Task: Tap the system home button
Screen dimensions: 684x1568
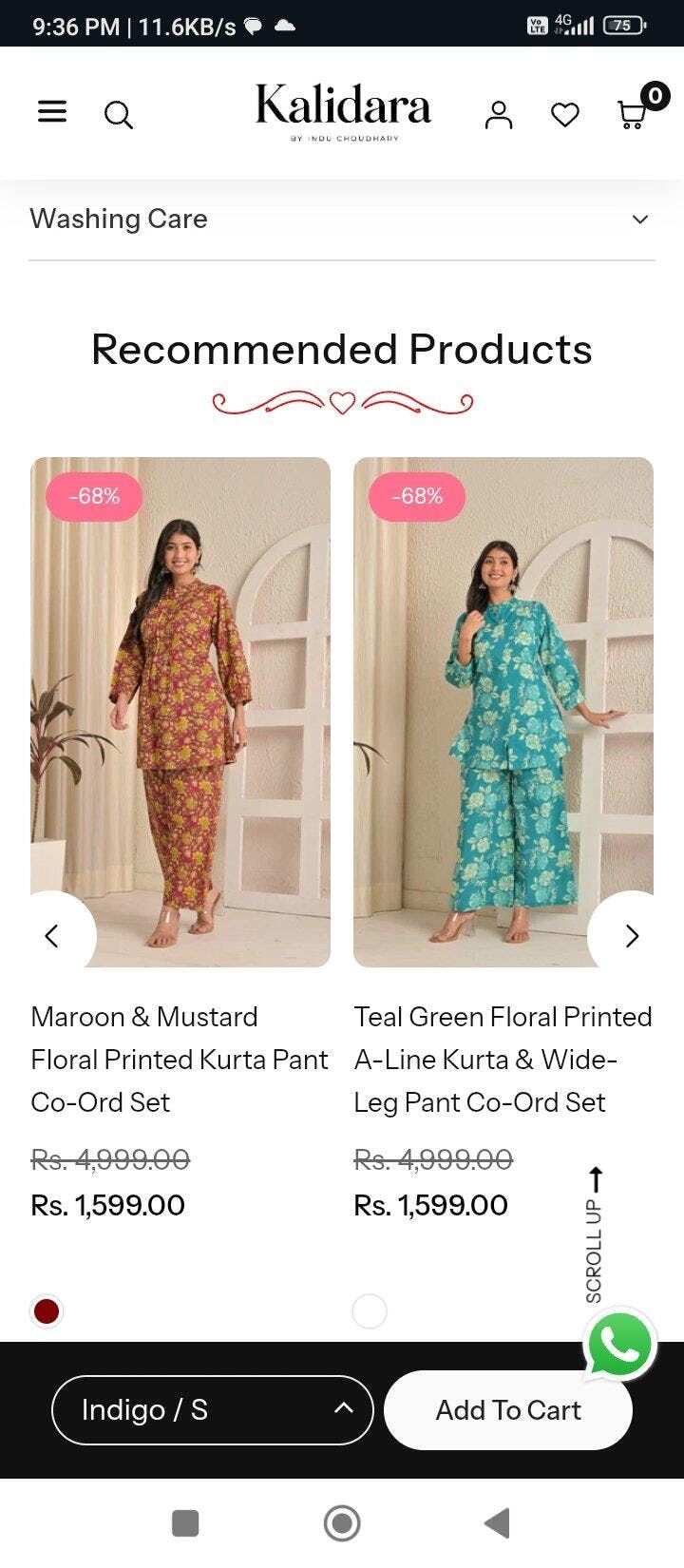Action: pos(342,1522)
